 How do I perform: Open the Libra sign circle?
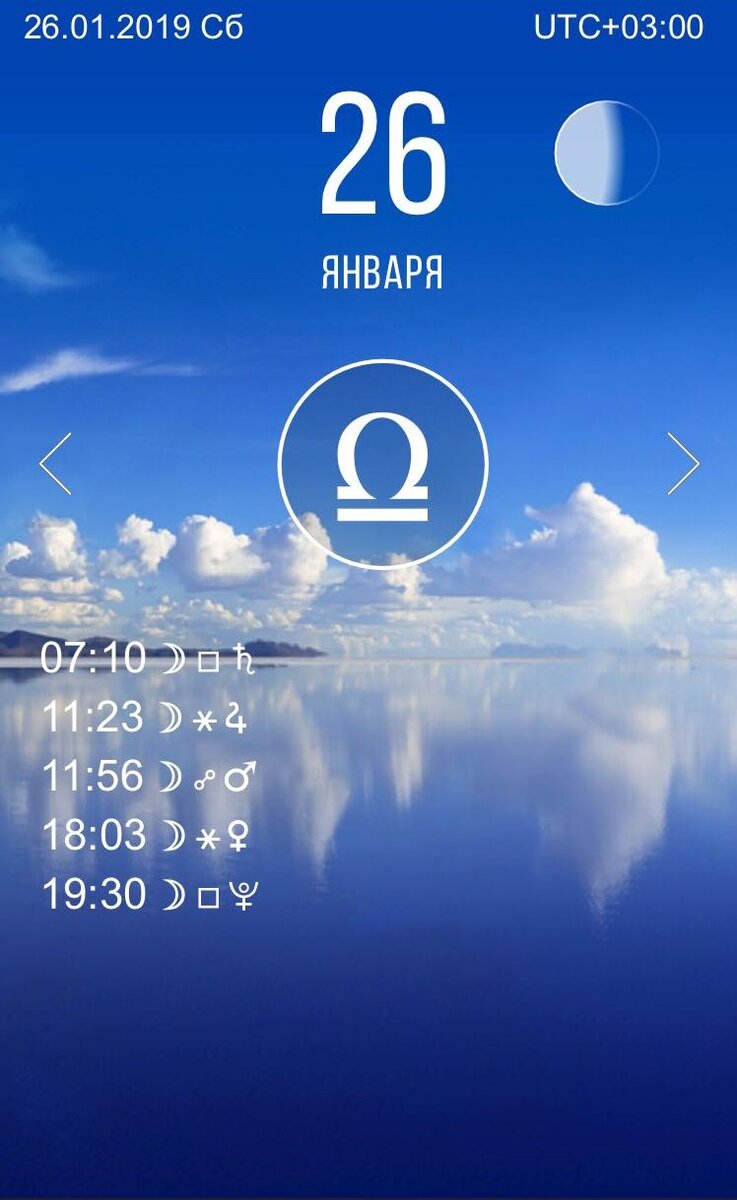click(383, 464)
